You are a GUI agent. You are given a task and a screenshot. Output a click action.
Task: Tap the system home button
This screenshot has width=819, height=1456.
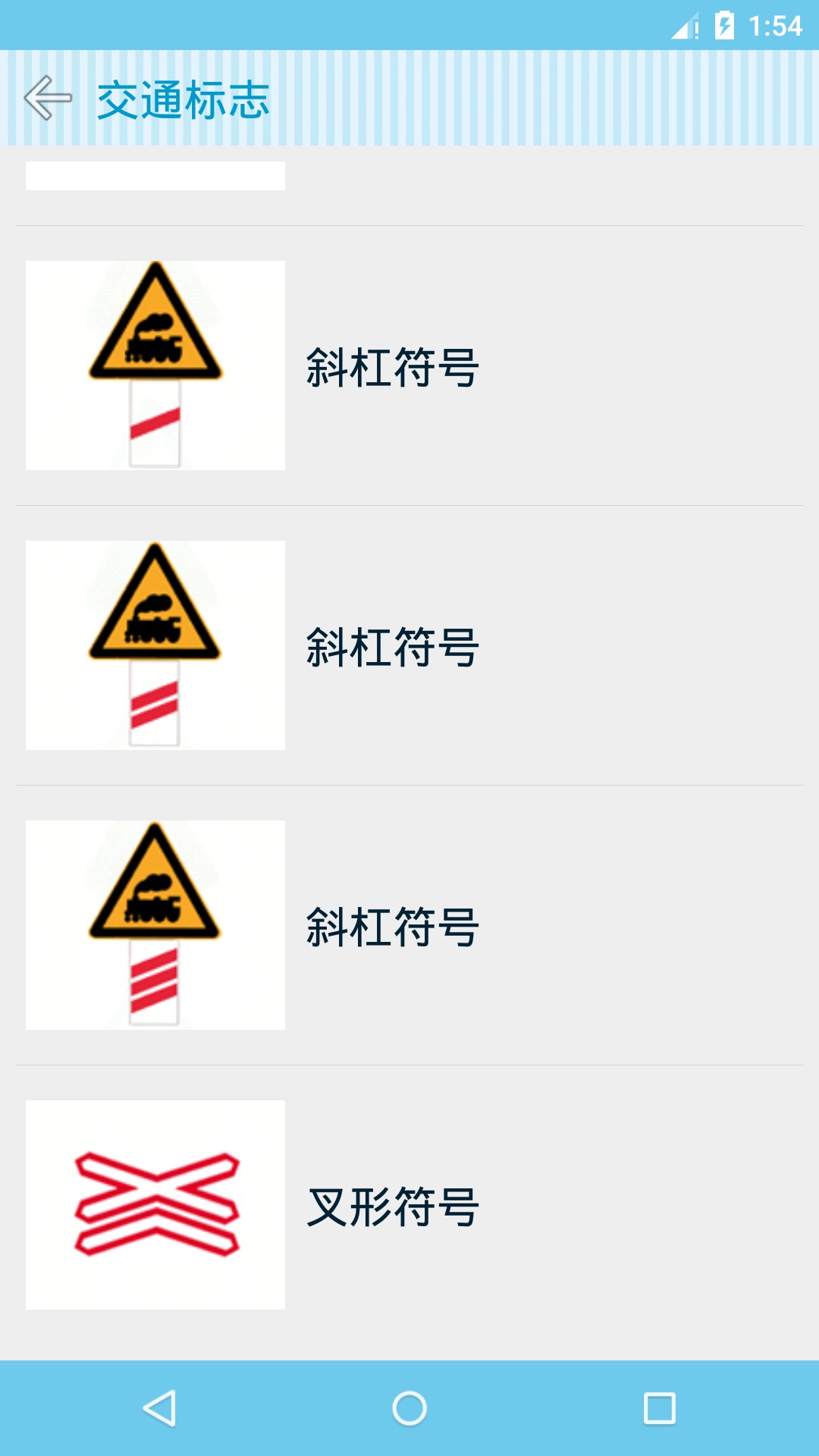pos(409,1409)
